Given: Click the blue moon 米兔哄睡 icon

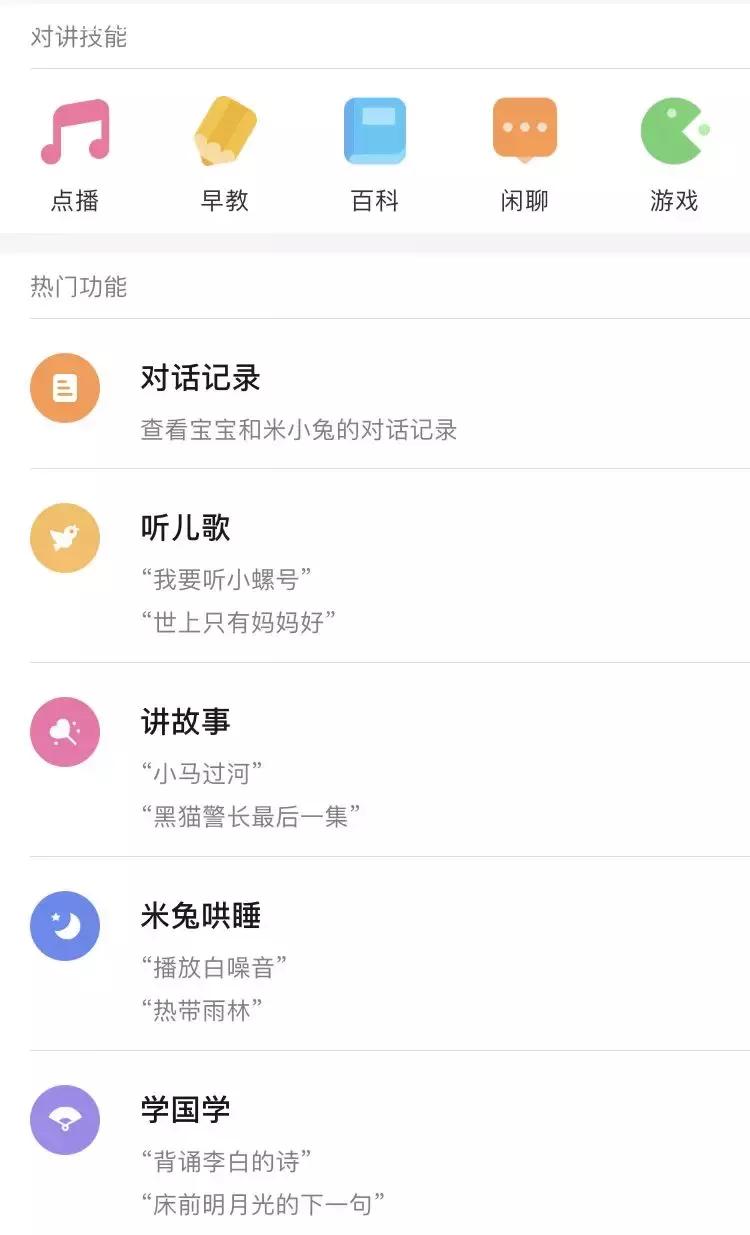Looking at the screenshot, I should pyautogui.click(x=65, y=927).
